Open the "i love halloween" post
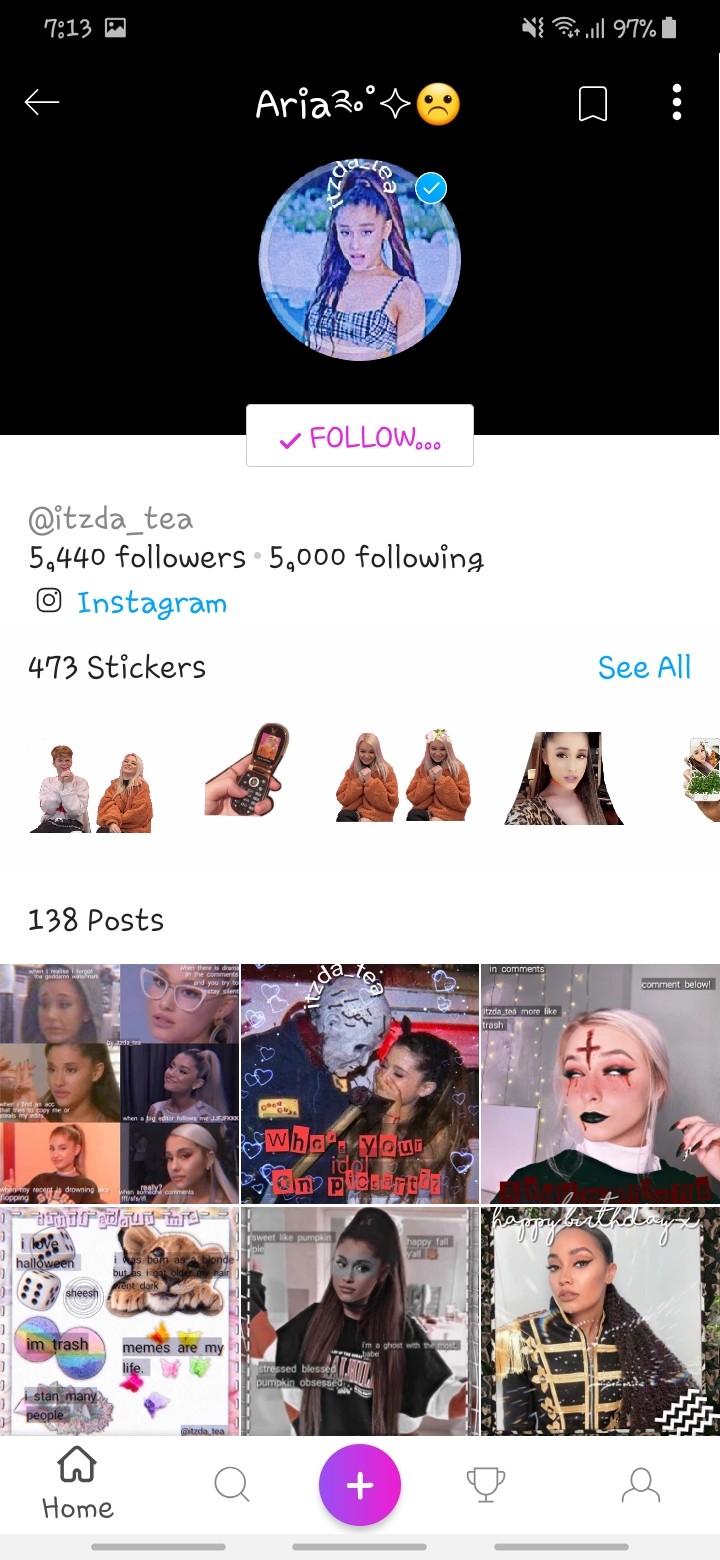 [119, 1321]
